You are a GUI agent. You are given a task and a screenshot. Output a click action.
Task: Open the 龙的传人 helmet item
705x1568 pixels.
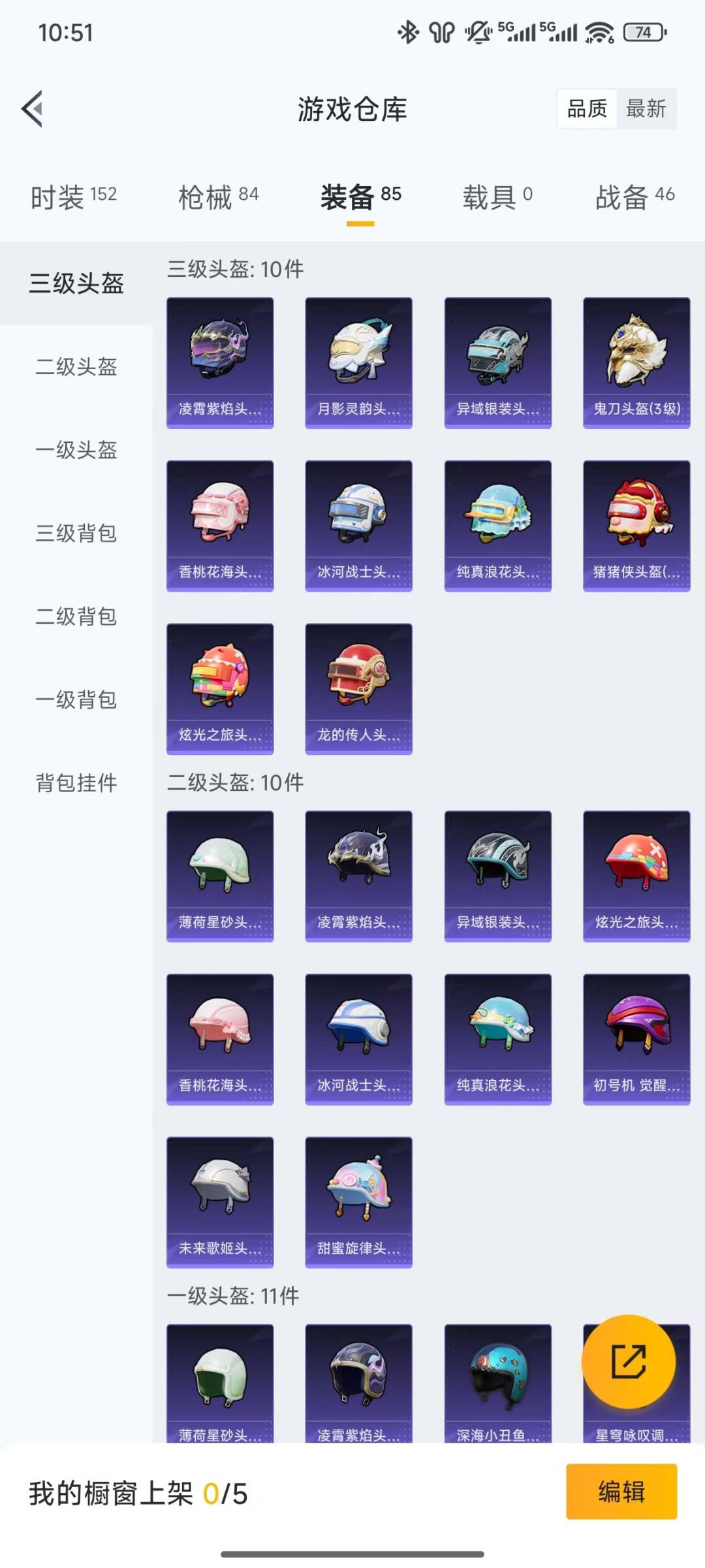coord(358,688)
